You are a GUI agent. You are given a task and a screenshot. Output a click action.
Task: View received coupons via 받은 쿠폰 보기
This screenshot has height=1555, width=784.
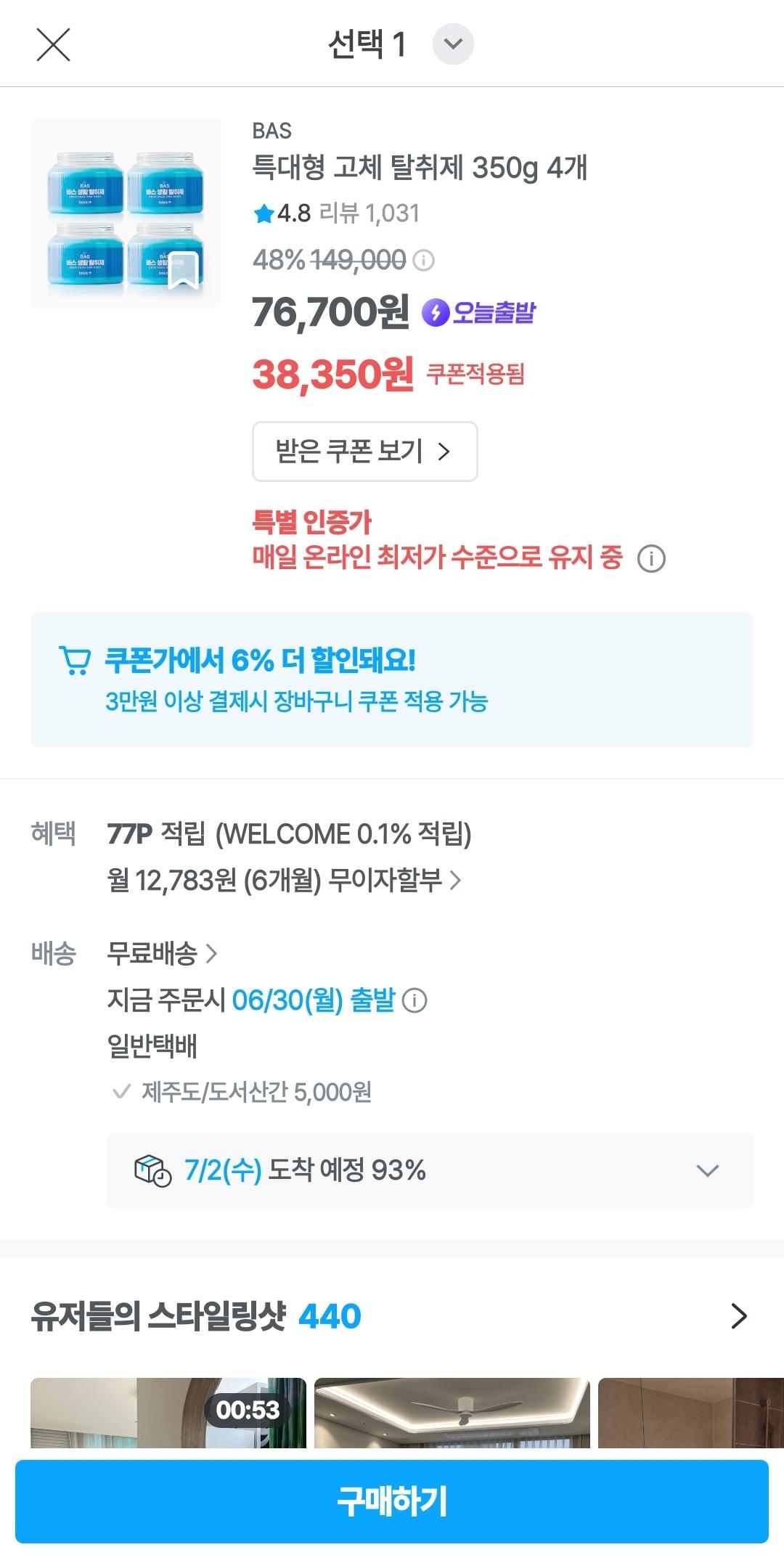click(364, 452)
